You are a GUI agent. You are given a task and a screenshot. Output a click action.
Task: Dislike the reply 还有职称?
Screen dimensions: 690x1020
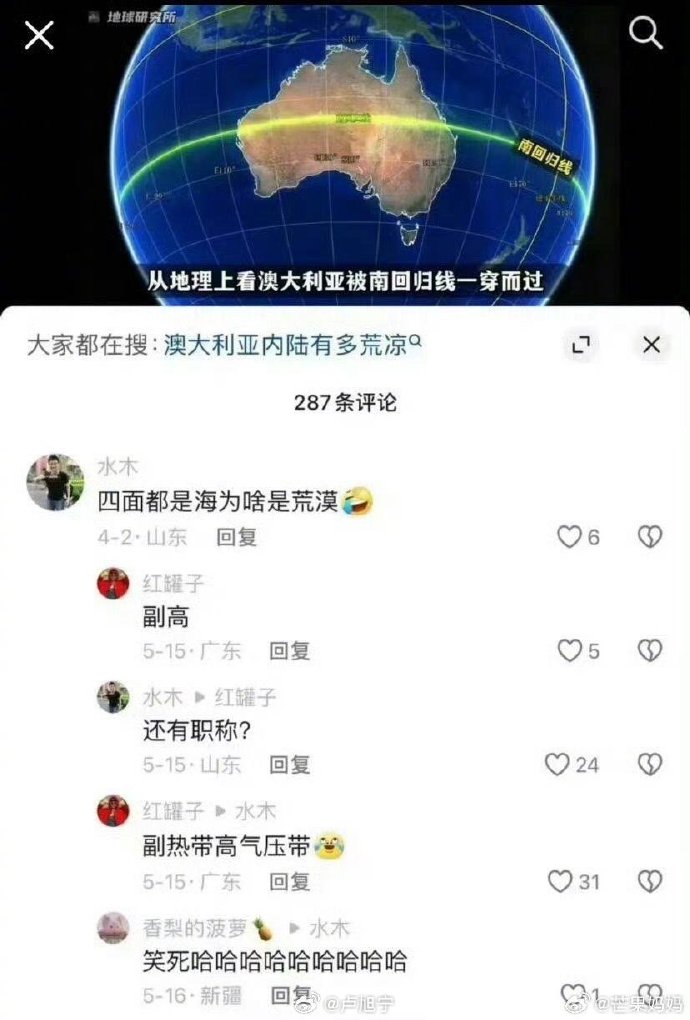pyautogui.click(x=650, y=765)
